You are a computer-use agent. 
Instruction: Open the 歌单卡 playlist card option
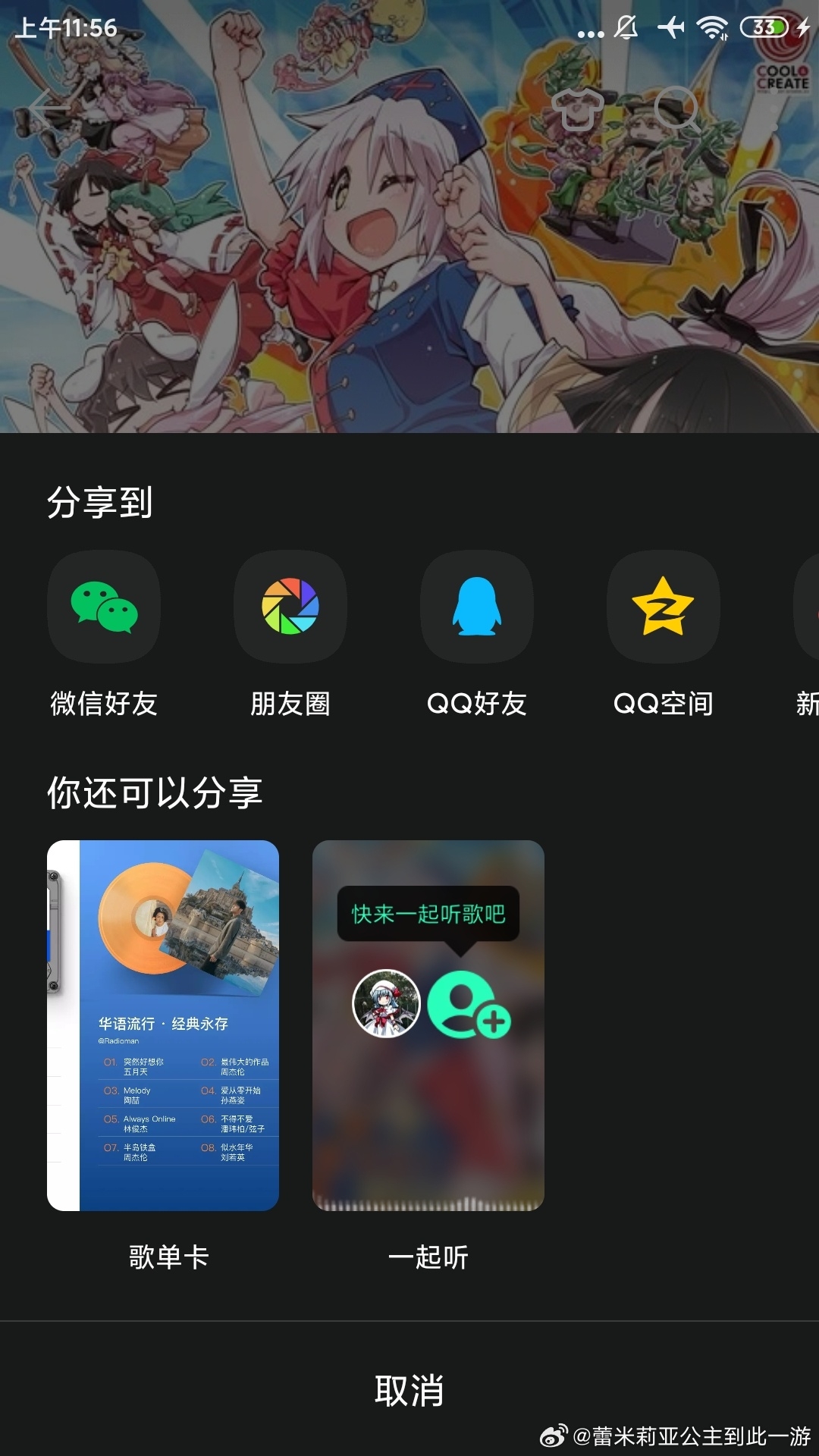point(163,1025)
